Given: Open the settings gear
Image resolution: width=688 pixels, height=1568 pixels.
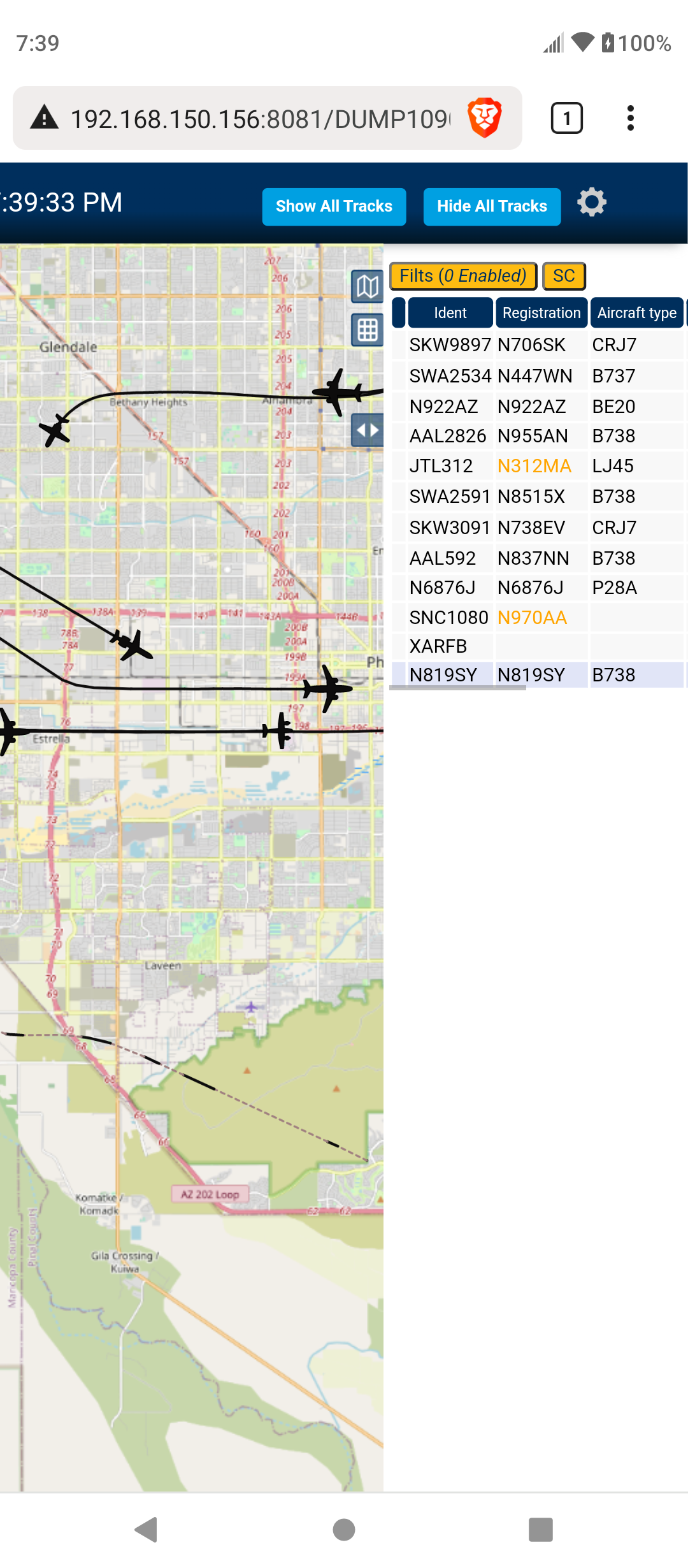Looking at the screenshot, I should click(592, 203).
